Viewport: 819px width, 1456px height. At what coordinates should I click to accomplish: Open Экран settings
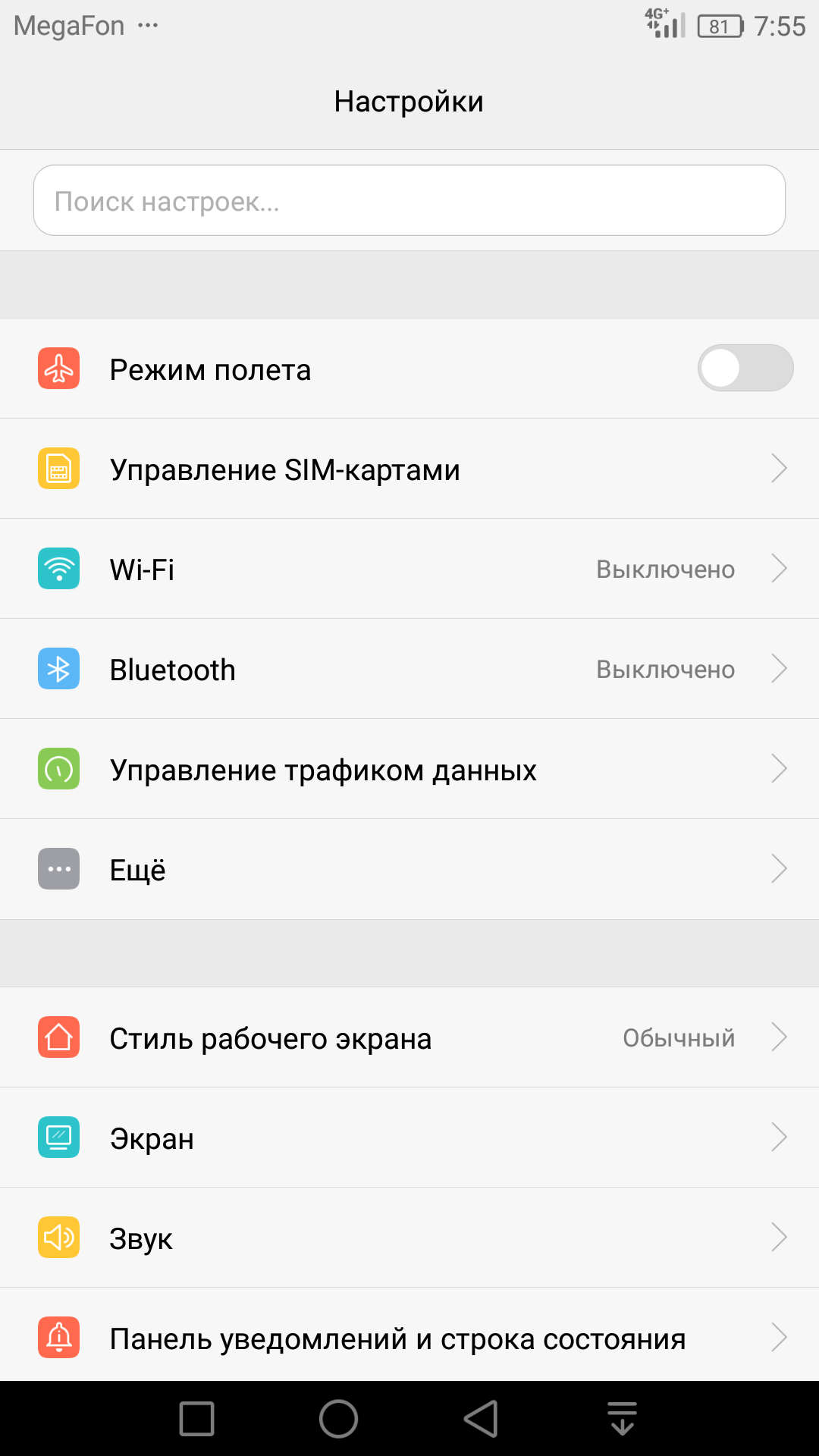coord(409,1137)
